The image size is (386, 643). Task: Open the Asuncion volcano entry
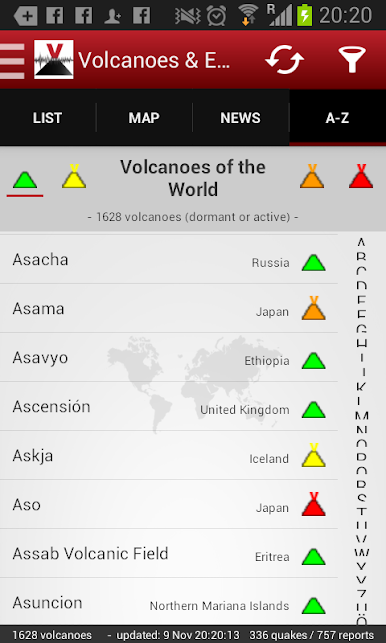(169, 602)
